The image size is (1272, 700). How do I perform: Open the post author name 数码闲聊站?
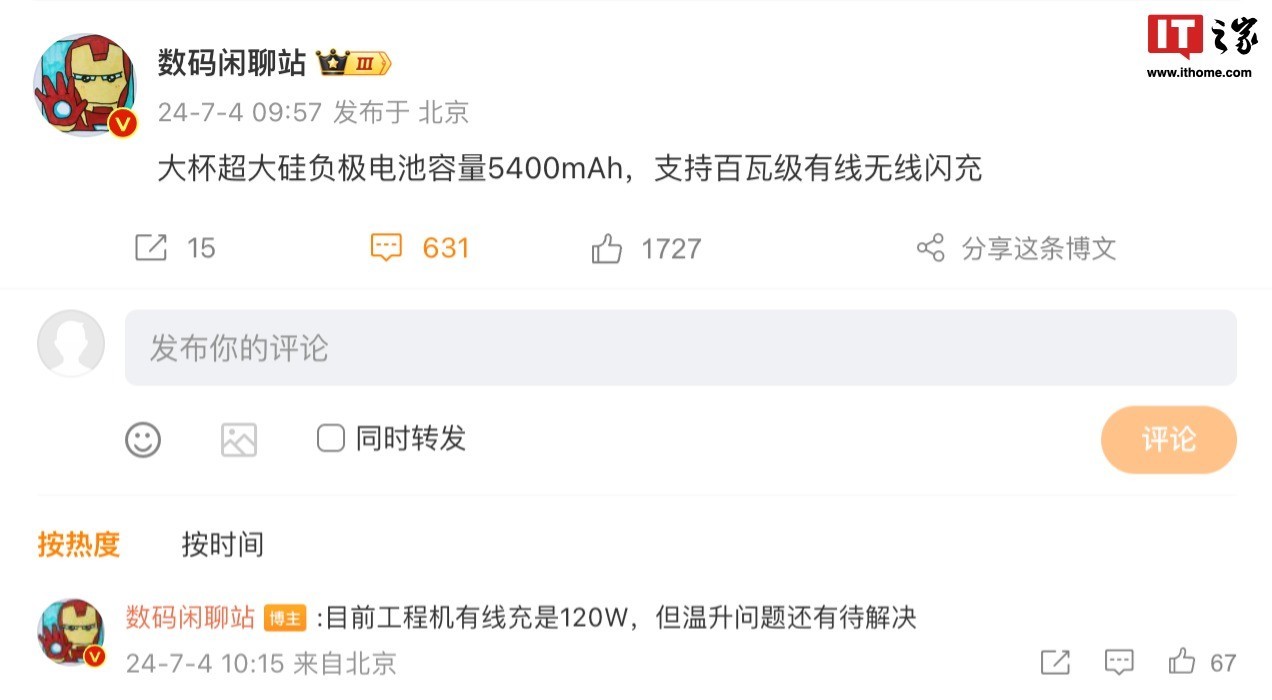pyautogui.click(x=232, y=63)
